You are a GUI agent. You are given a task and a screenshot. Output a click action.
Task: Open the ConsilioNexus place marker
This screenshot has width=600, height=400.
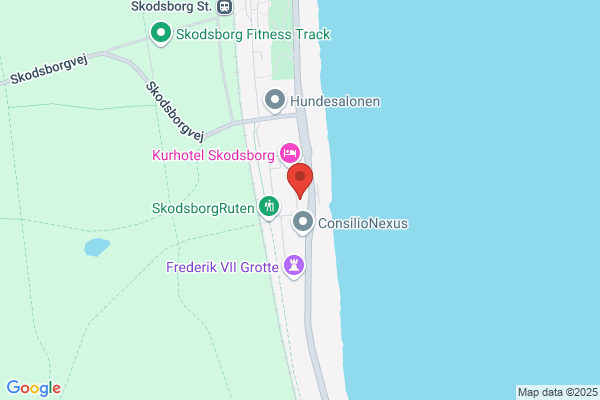(x=303, y=222)
